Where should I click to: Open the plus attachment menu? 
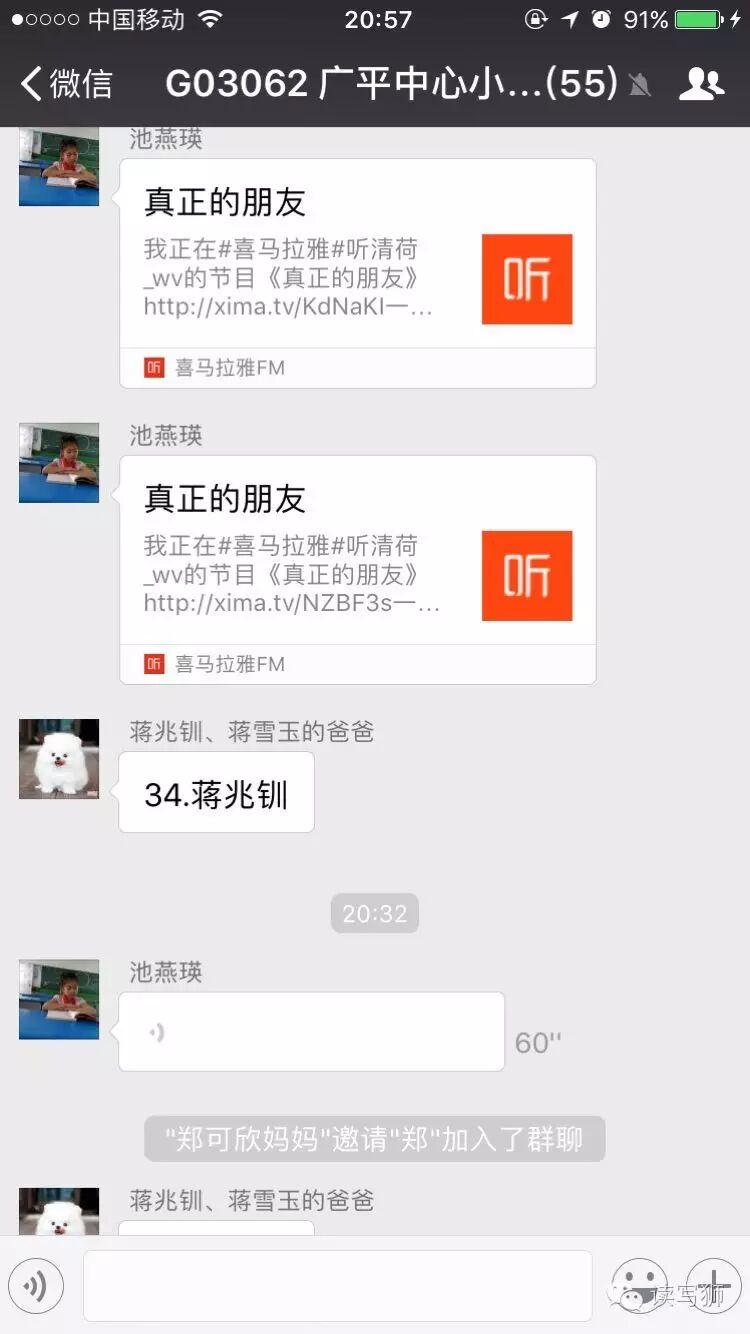click(x=714, y=1286)
